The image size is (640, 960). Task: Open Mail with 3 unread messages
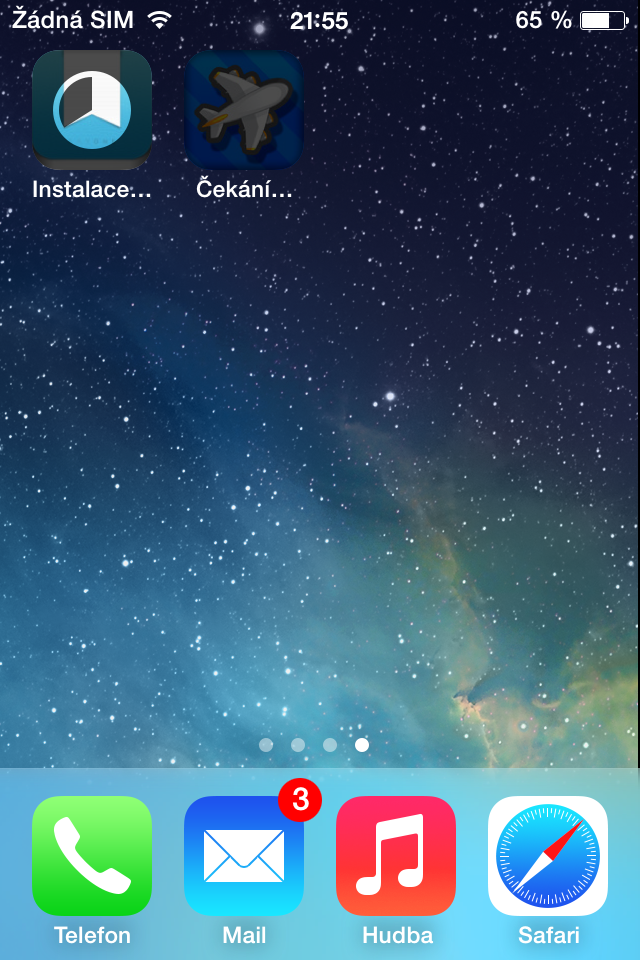click(244, 856)
